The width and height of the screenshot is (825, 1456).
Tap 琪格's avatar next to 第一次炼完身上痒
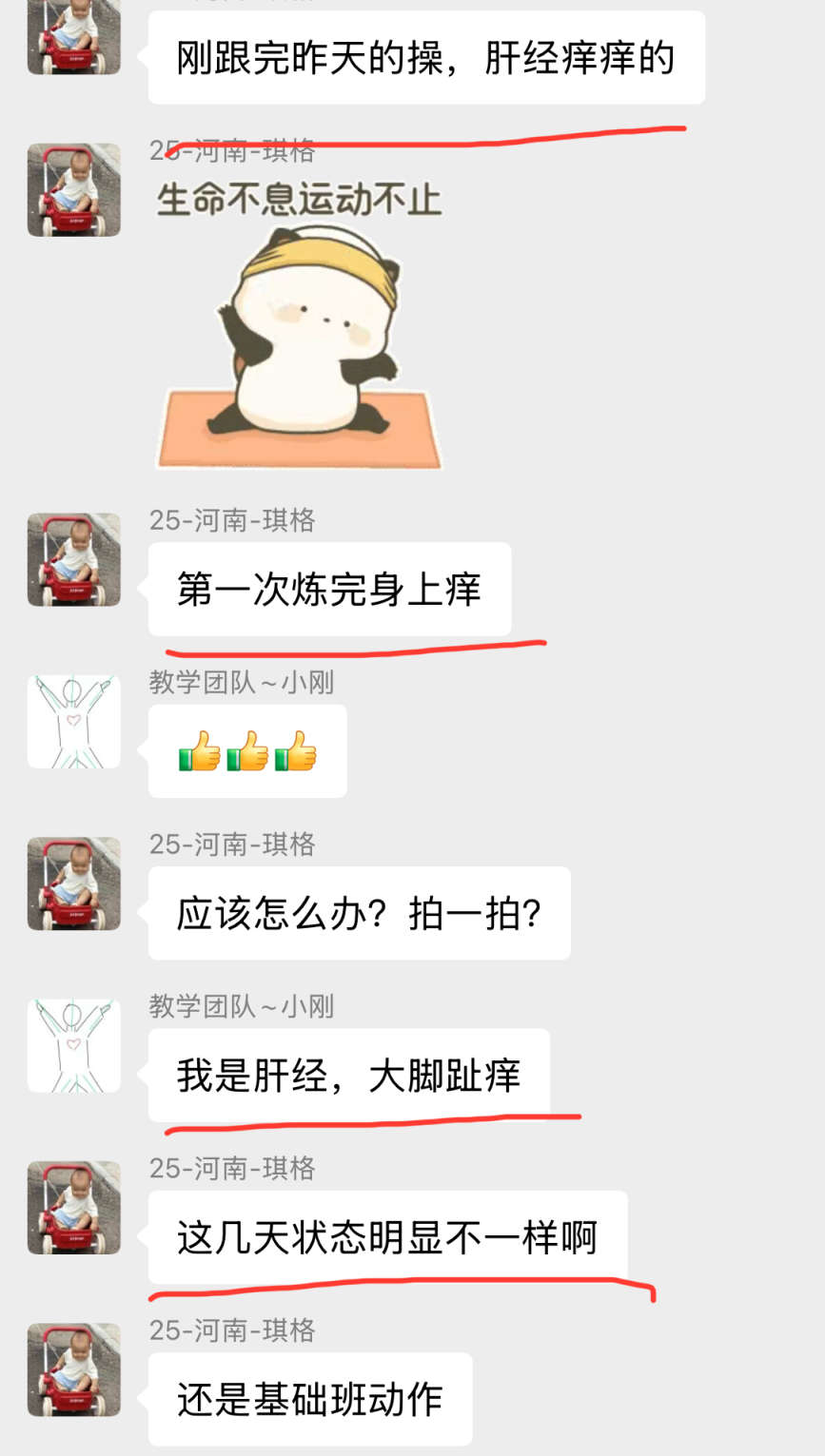coord(74,560)
